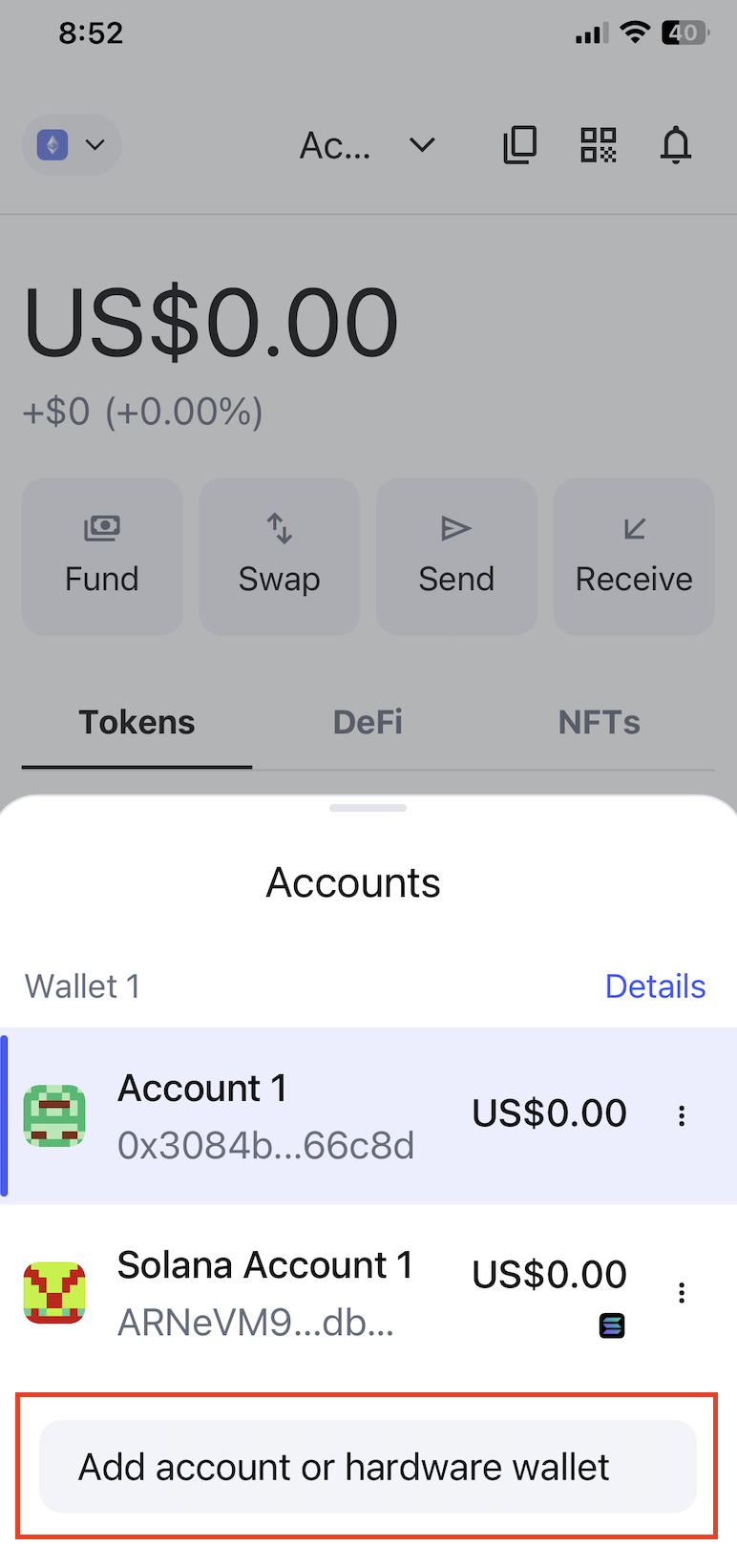Open the options menu for Solana Account 1
The image size is (737, 1568).
[x=682, y=1292]
